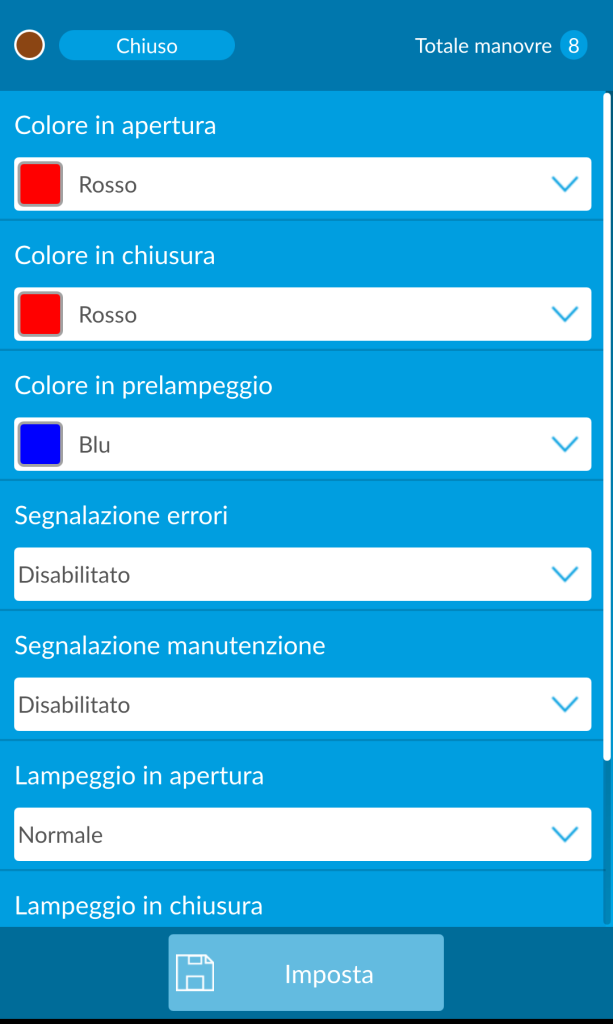Open the Segnalazione errori dropdown
This screenshot has height=1024, width=613.
click(302, 574)
